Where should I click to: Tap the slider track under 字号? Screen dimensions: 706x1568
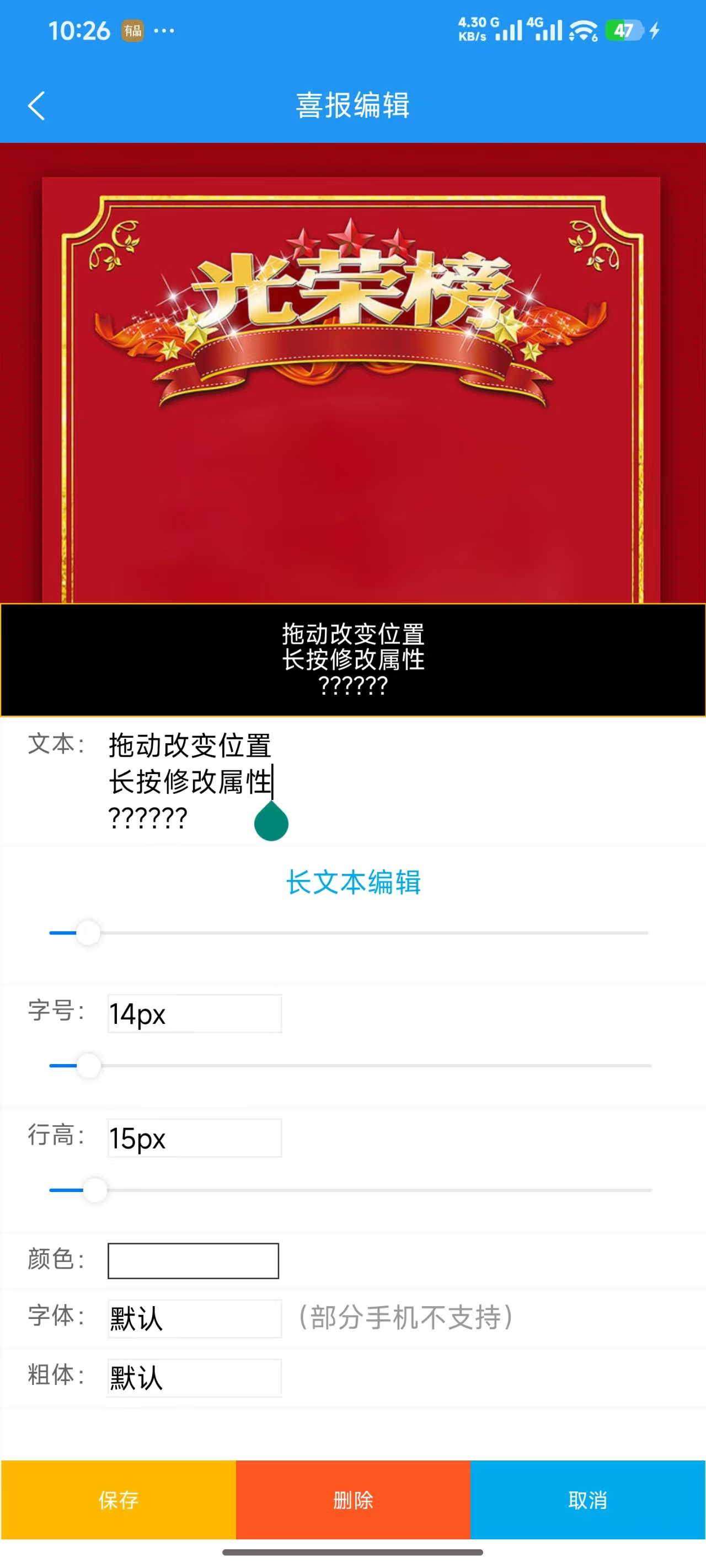point(366,1066)
